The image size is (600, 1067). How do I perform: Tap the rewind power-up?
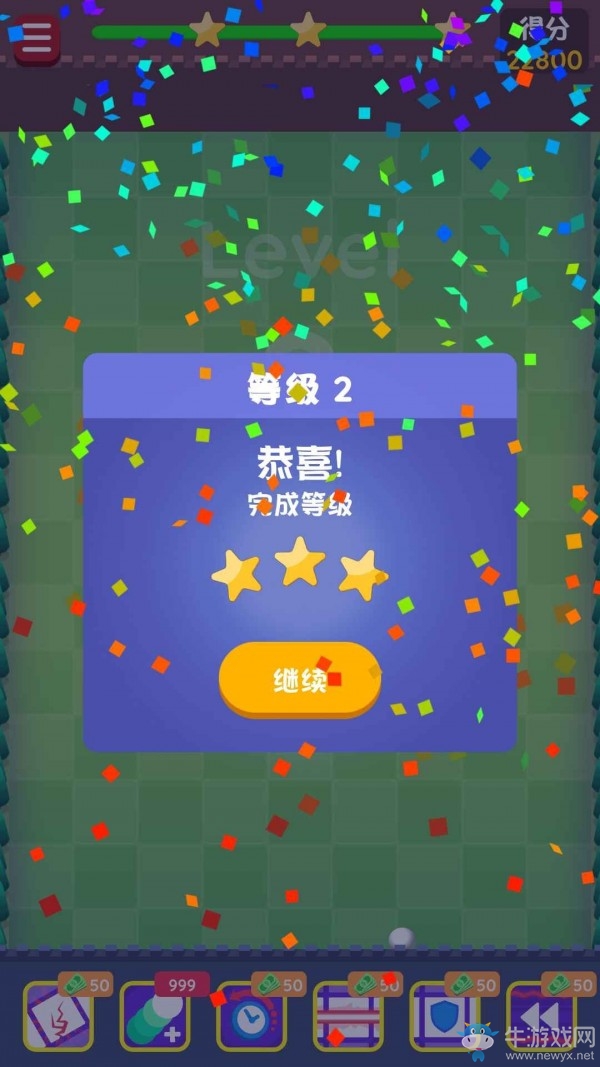(x=541, y=1016)
